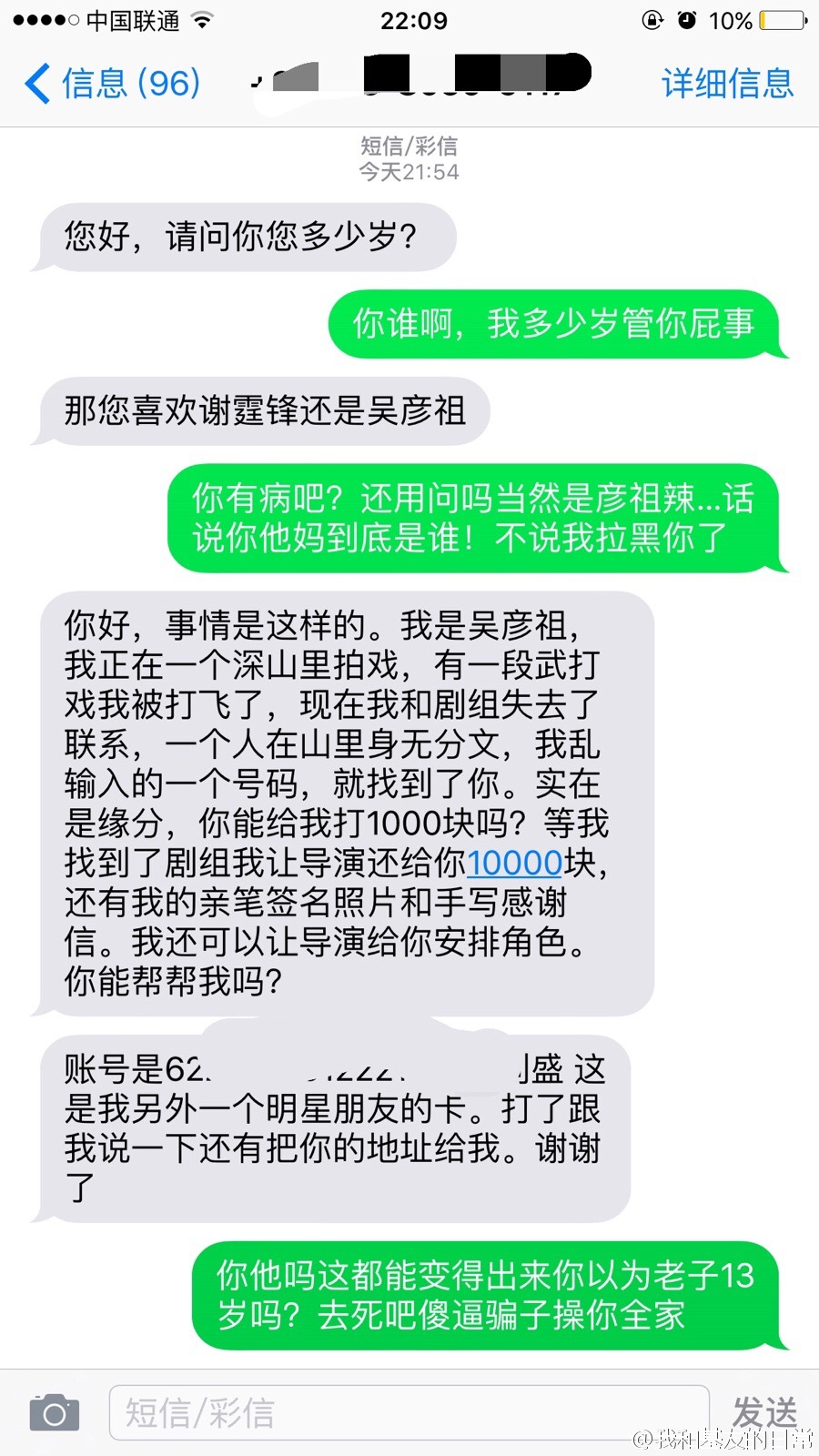This screenshot has width=819, height=1456.
Task: Open the camera icon to attach a photo
Action: pyautogui.click(x=55, y=1412)
